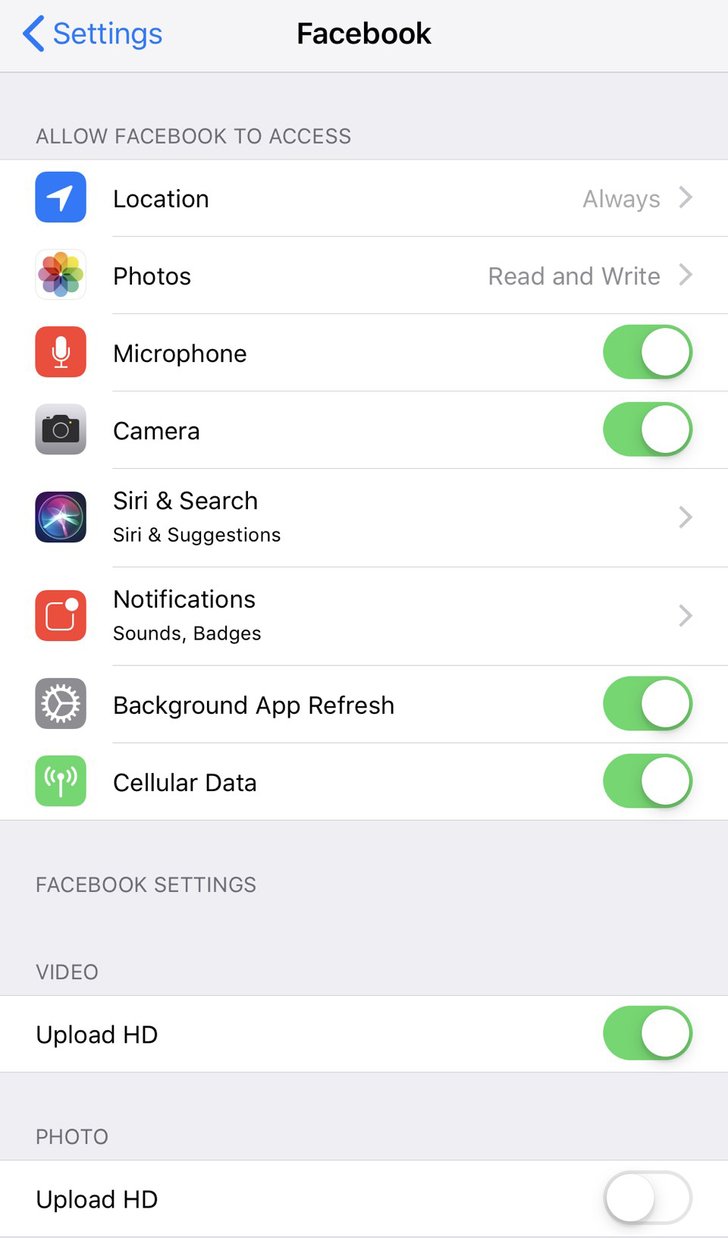728x1238 pixels.
Task: Disable Camera access for Facebook
Action: pyautogui.click(x=647, y=430)
